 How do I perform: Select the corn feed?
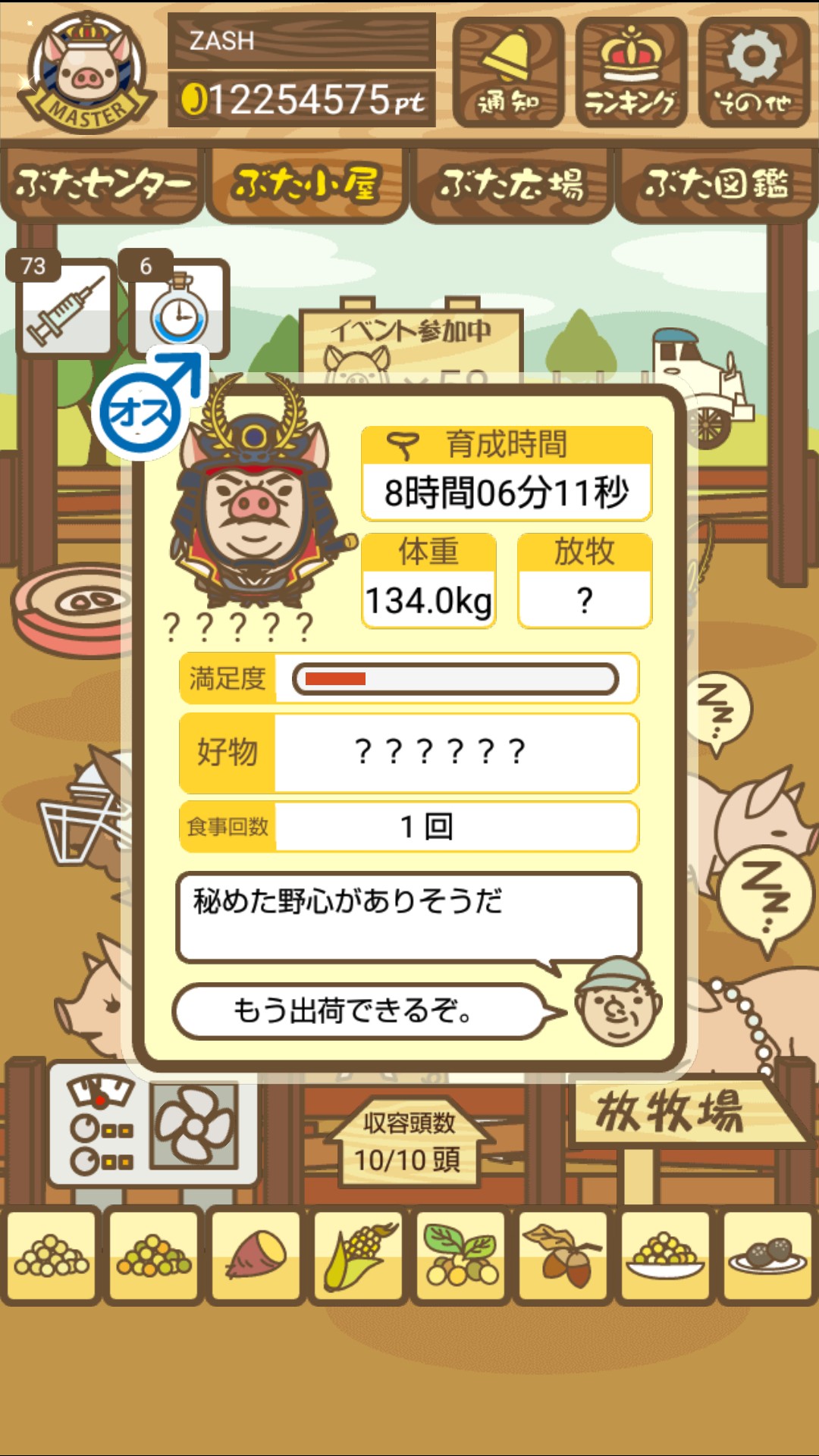point(359,1255)
